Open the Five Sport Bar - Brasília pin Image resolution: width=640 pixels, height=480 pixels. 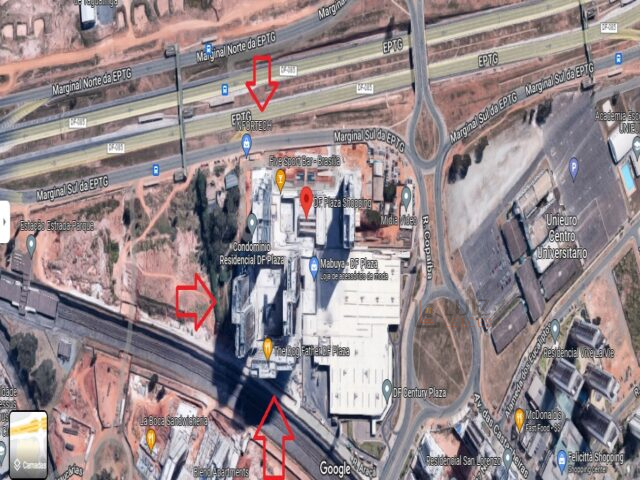click(281, 179)
